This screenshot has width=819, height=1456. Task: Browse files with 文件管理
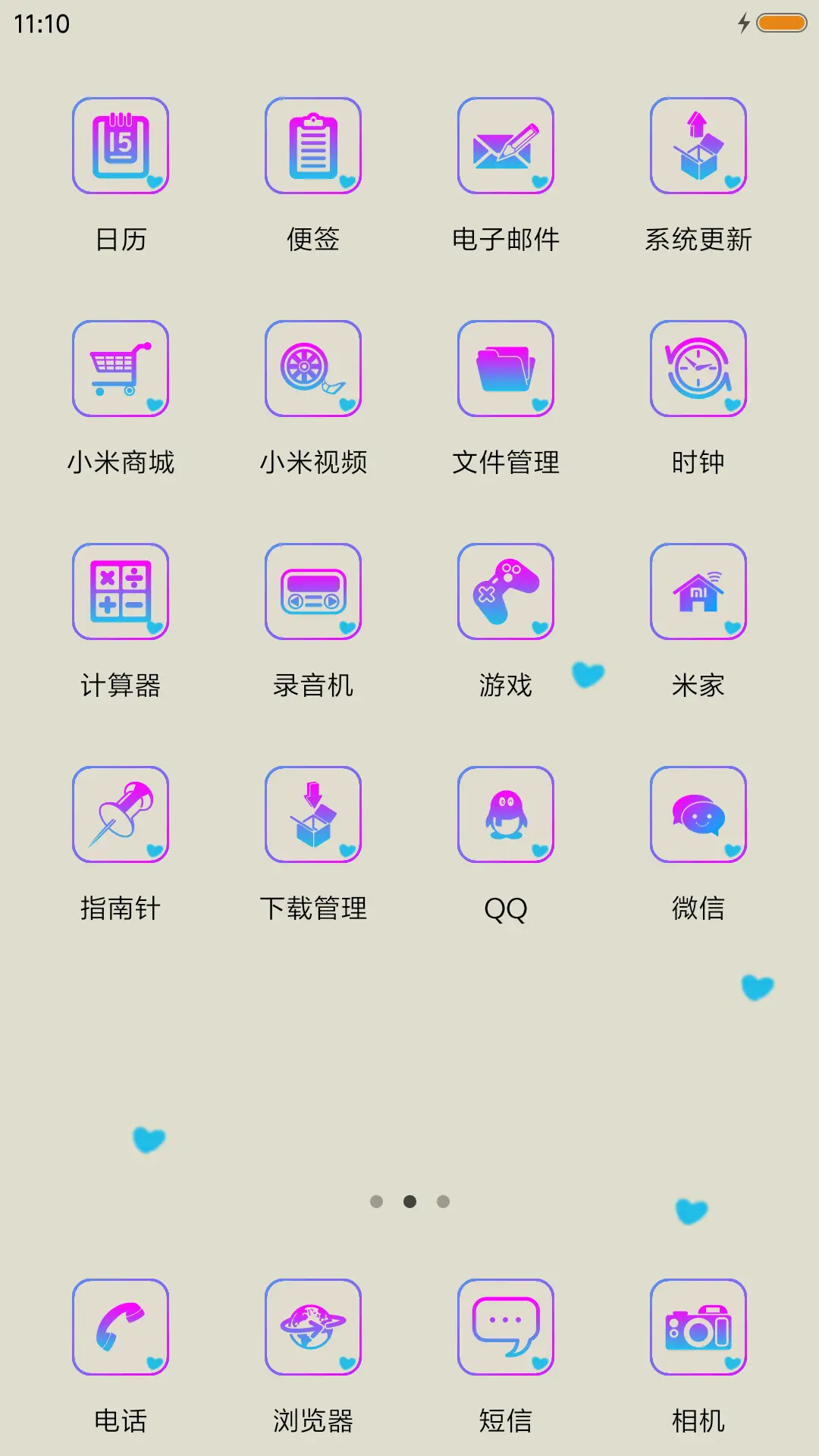[x=506, y=369]
